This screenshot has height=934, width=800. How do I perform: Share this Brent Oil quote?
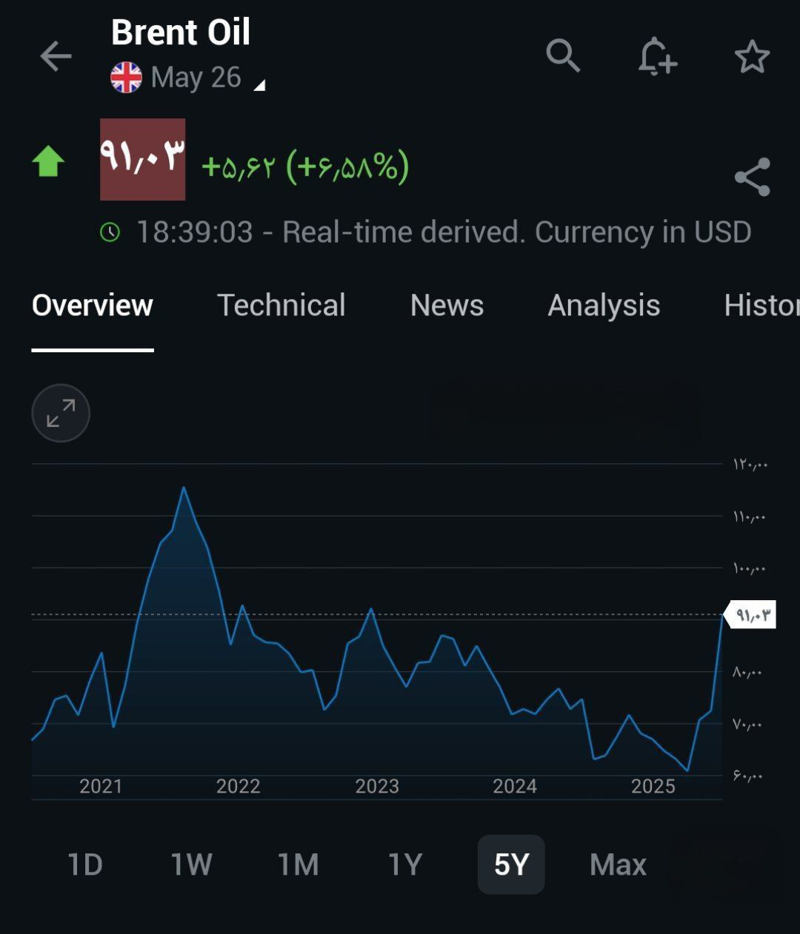coord(752,177)
